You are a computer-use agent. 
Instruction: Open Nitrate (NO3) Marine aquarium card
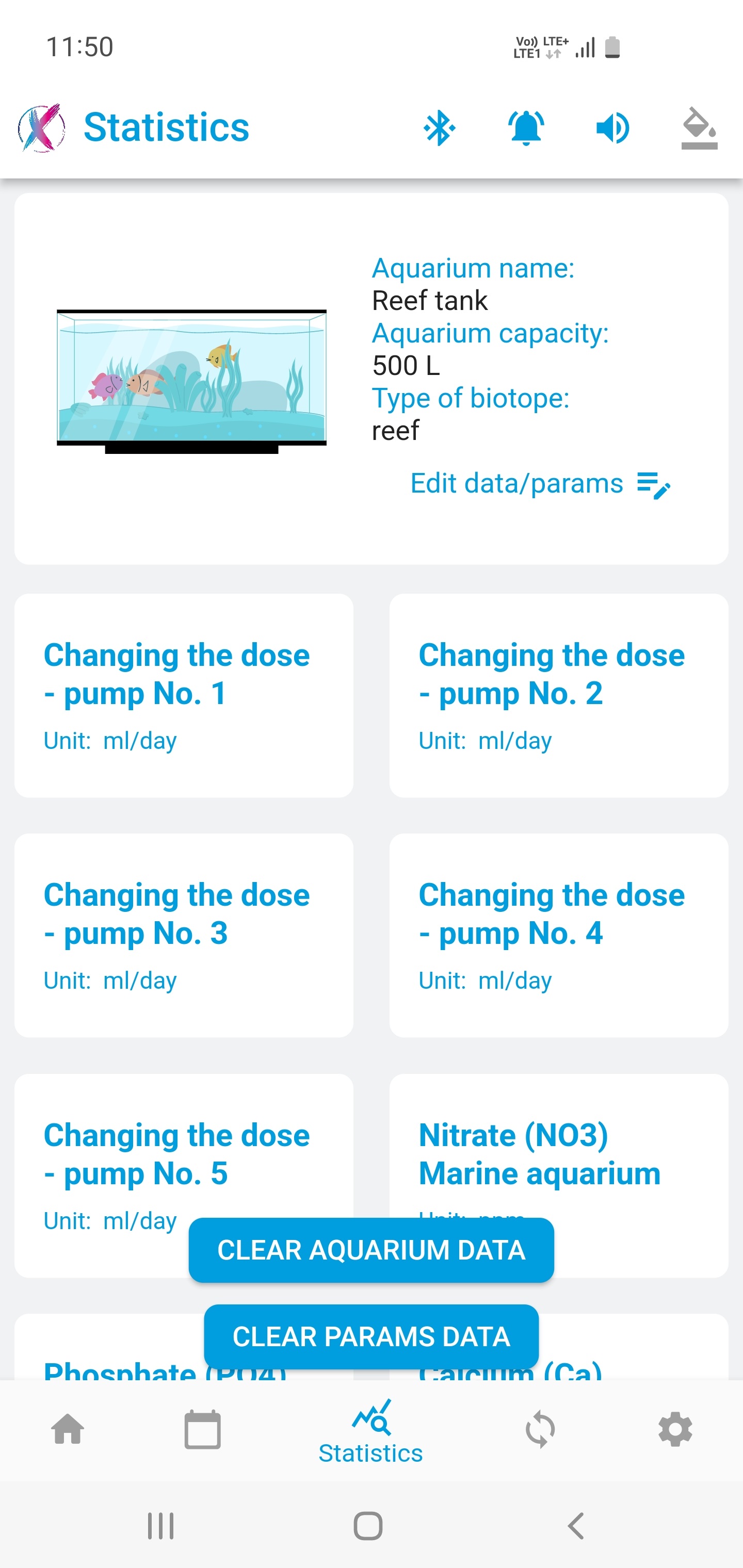coord(558,1175)
